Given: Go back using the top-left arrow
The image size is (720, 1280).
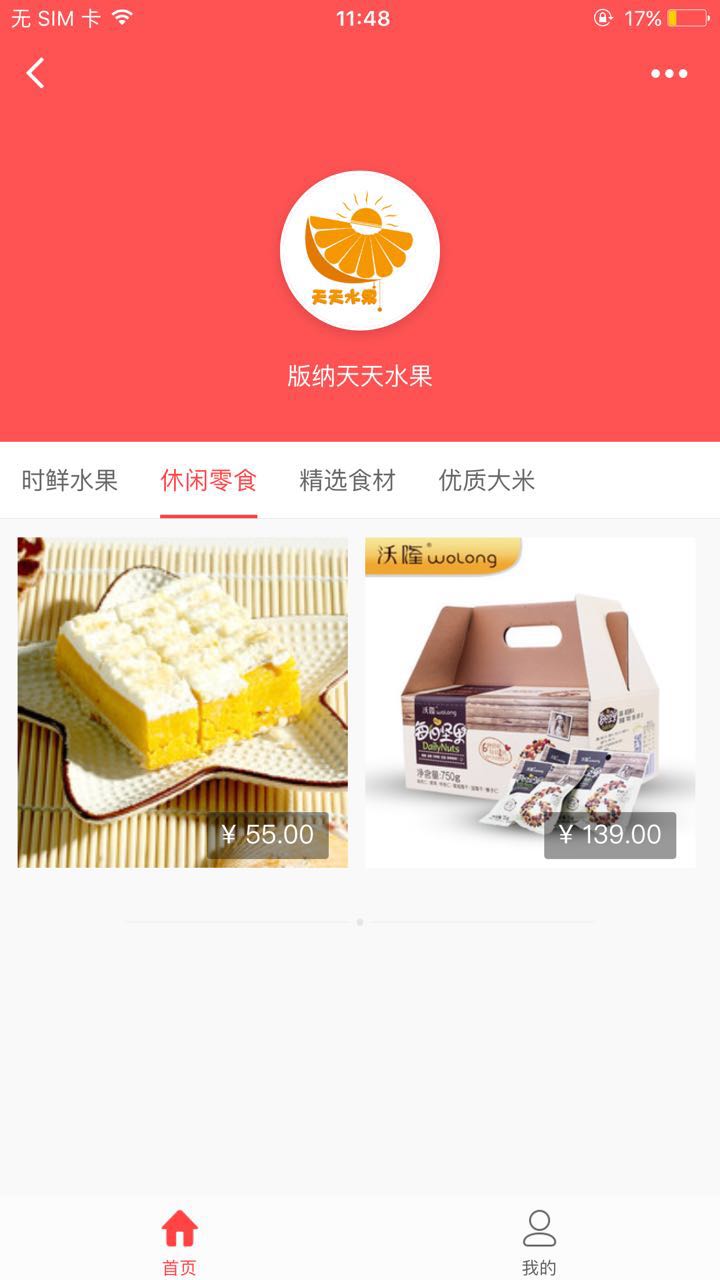Looking at the screenshot, I should [36, 73].
